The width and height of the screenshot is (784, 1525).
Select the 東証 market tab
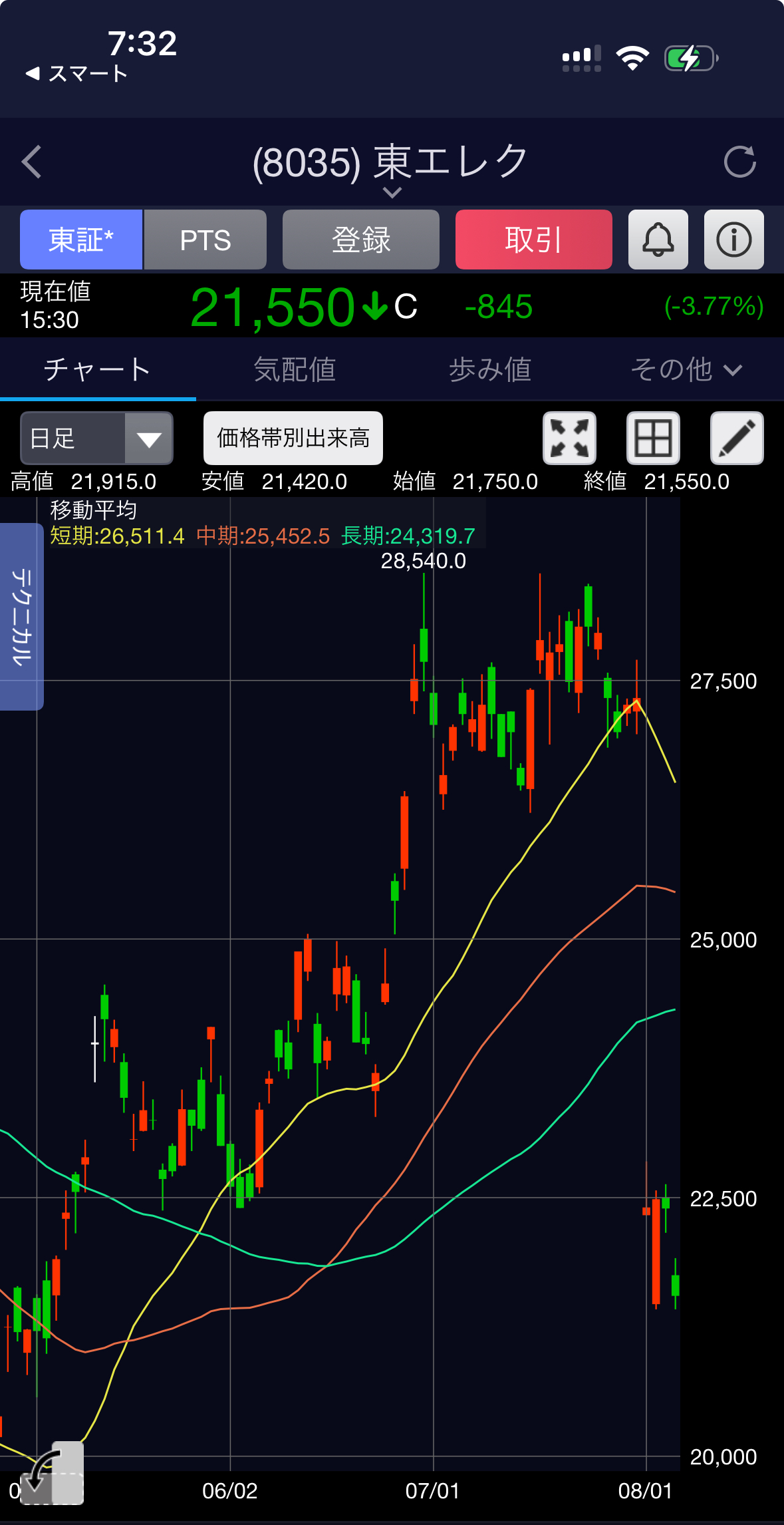point(81,240)
